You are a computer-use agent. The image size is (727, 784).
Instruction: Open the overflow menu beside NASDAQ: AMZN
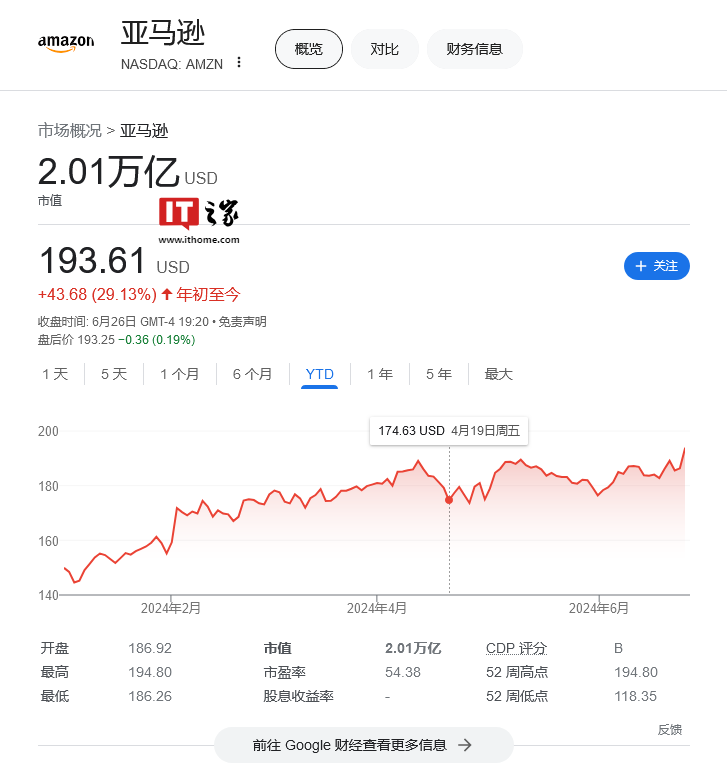point(239,62)
